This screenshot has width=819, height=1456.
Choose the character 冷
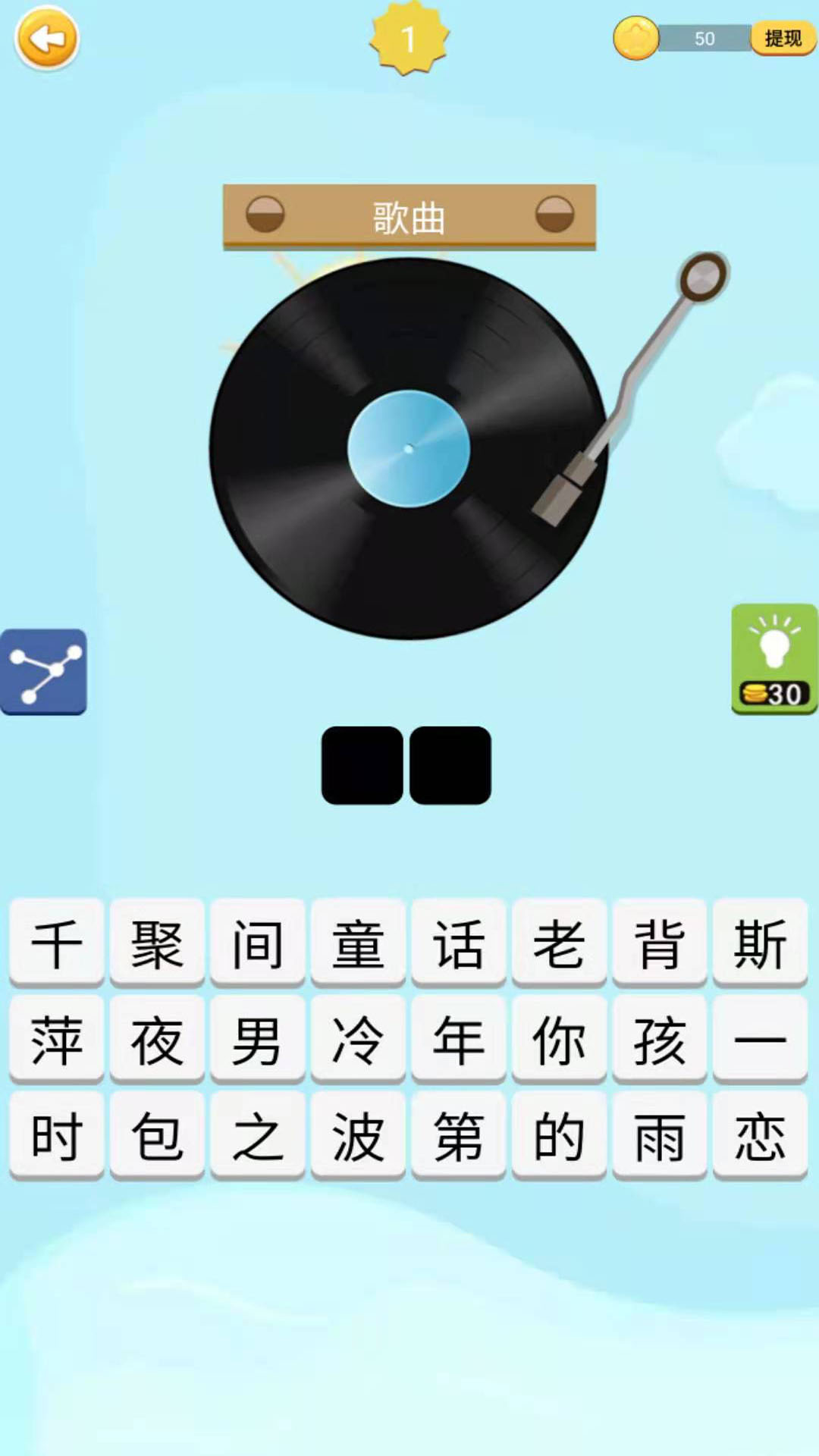pos(358,1040)
